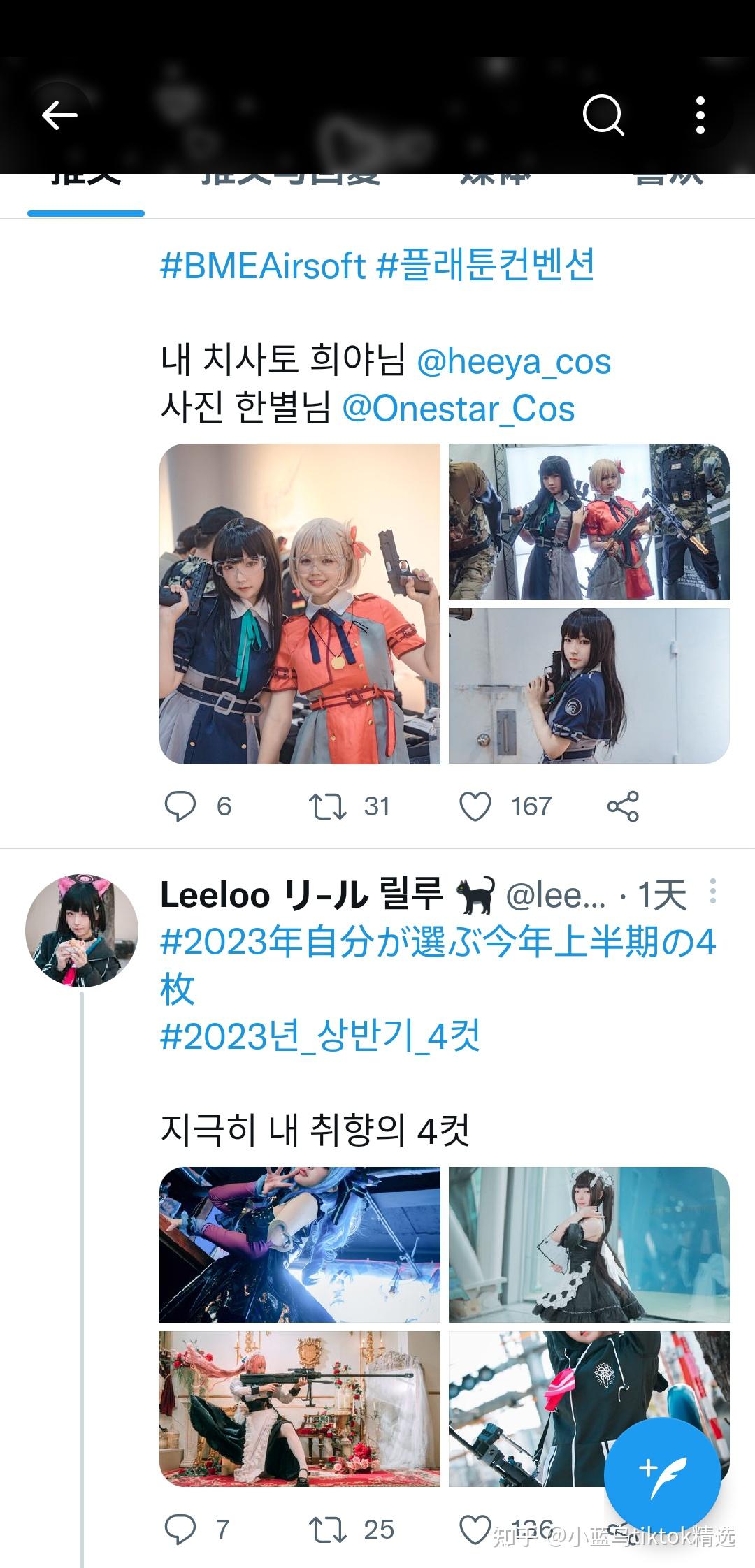The image size is (755, 1568).
Task: Open the @heeya_cos mention
Action: click(514, 361)
